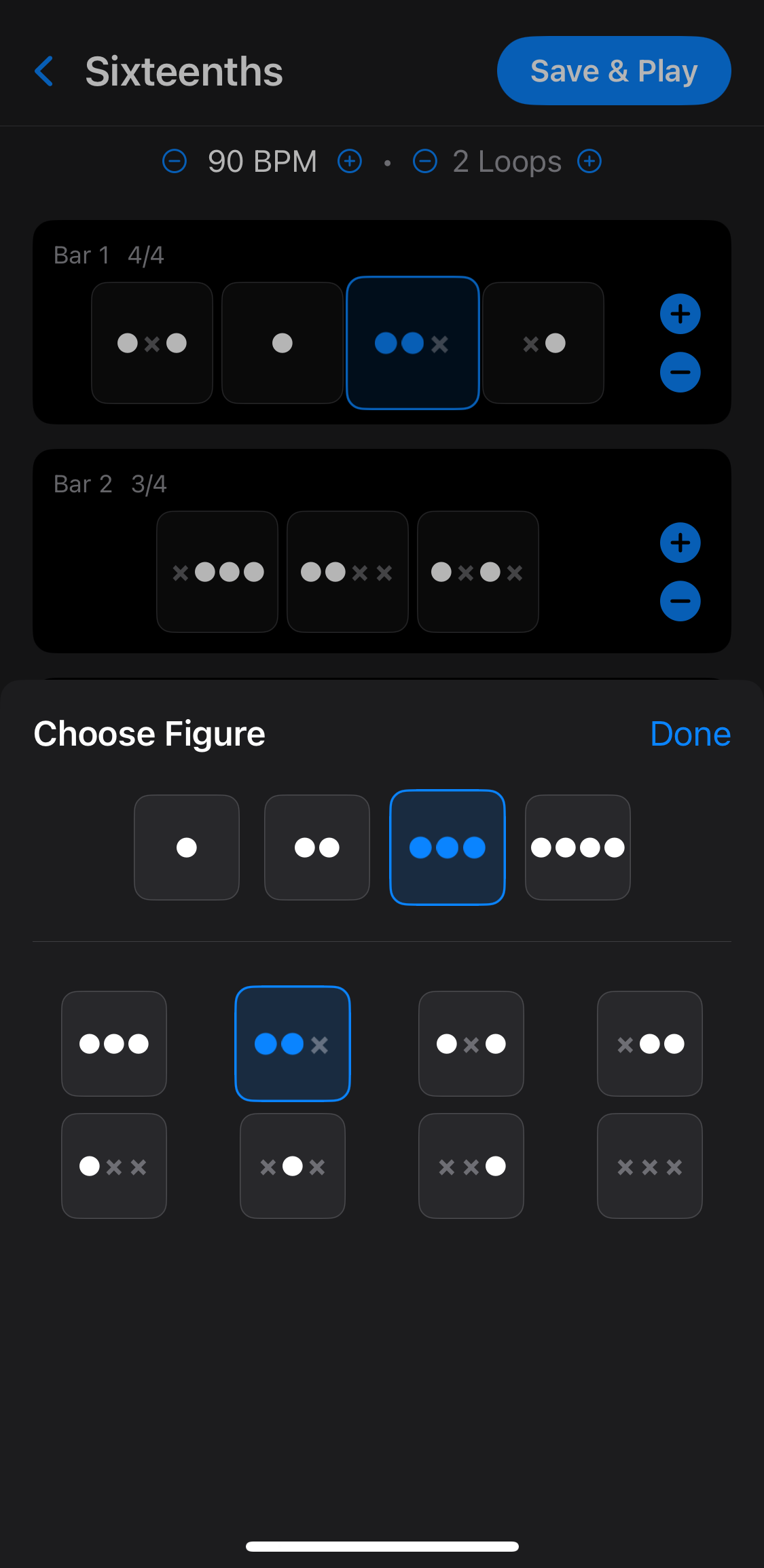This screenshot has width=764, height=1568.
Task: Close the Choose Figure panel with Done
Action: click(690, 734)
